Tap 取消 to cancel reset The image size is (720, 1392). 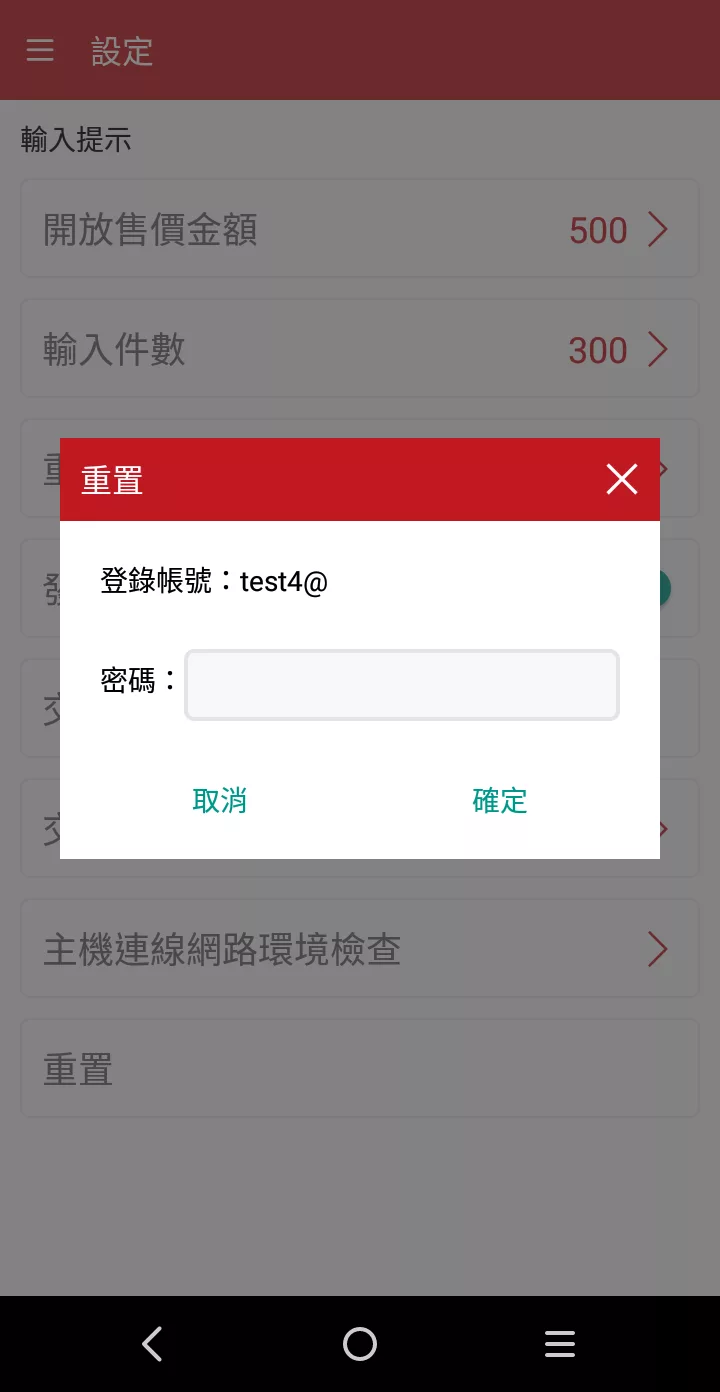pos(220,801)
